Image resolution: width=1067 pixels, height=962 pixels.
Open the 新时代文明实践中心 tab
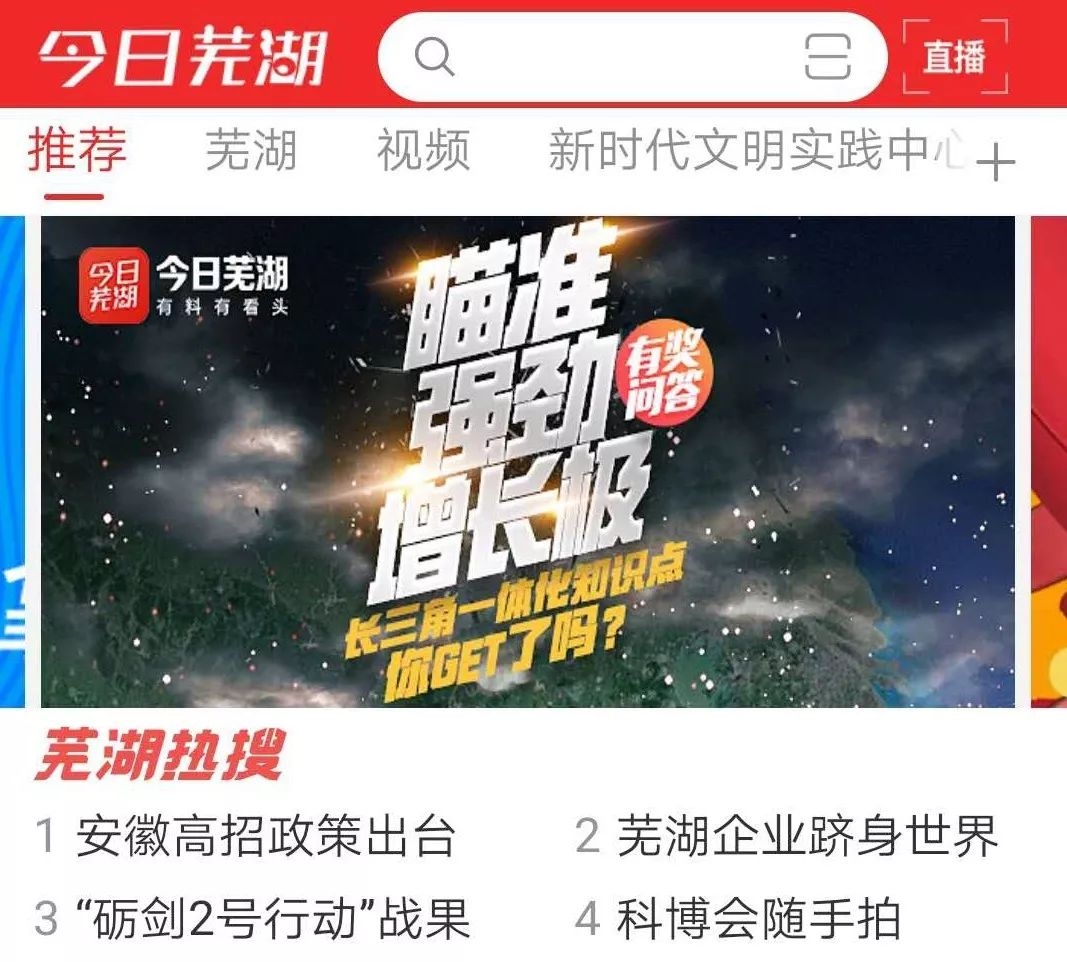click(755, 152)
